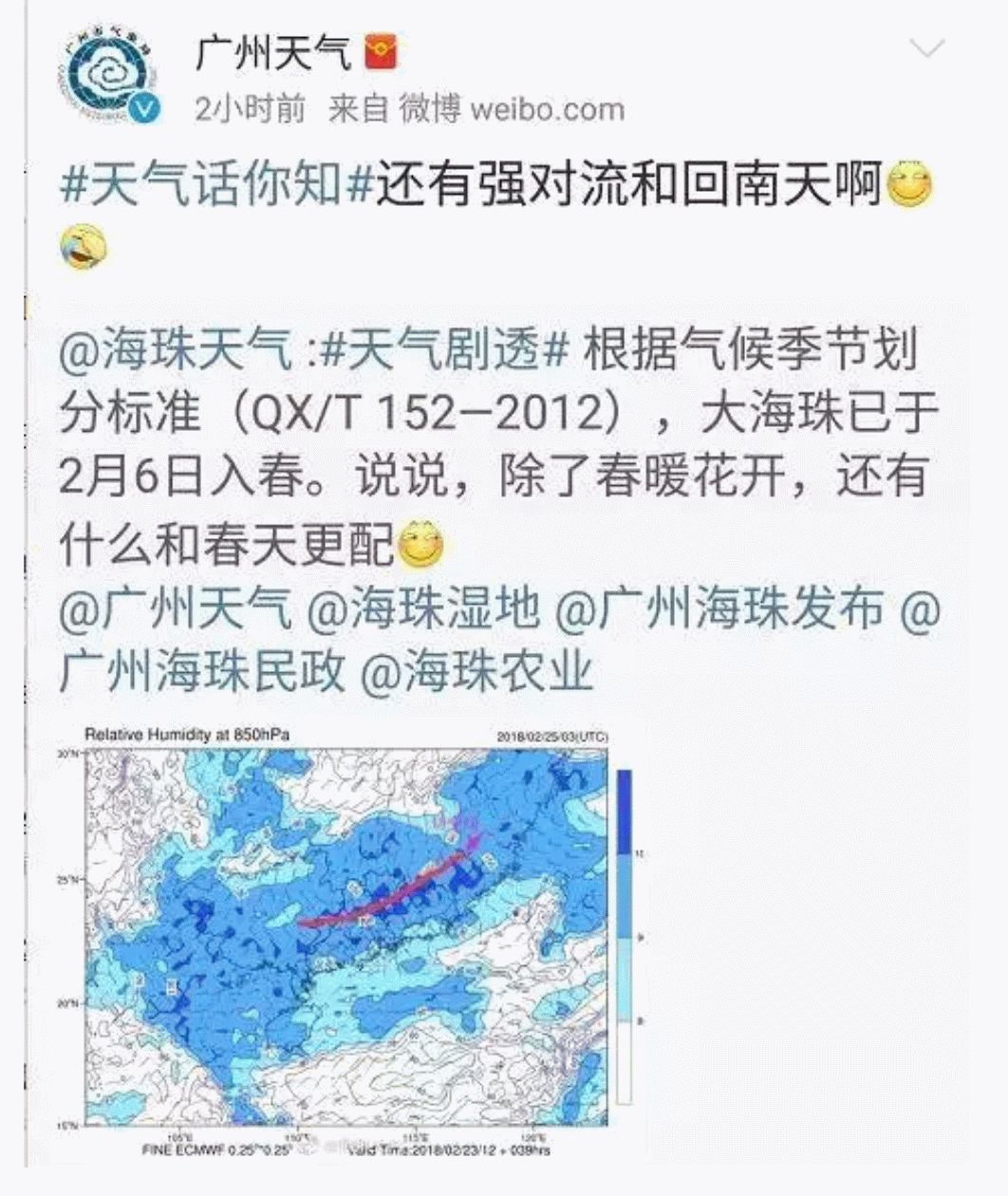Screen dimensions: 1008x1196
Task: Open the #天气剧透# hashtag topic
Action: click(x=444, y=353)
